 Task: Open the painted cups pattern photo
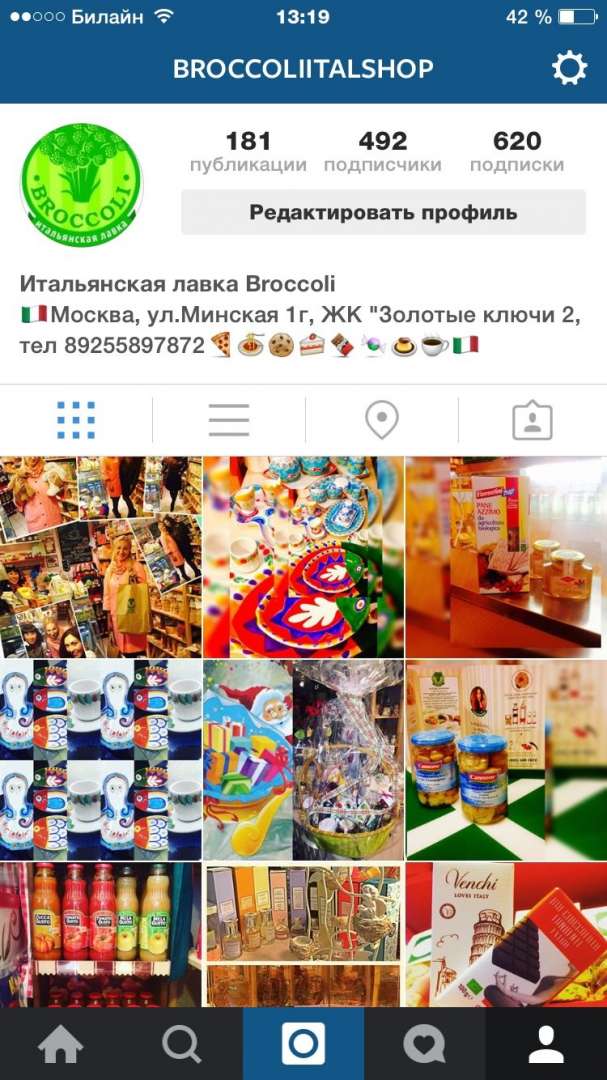(x=100, y=760)
